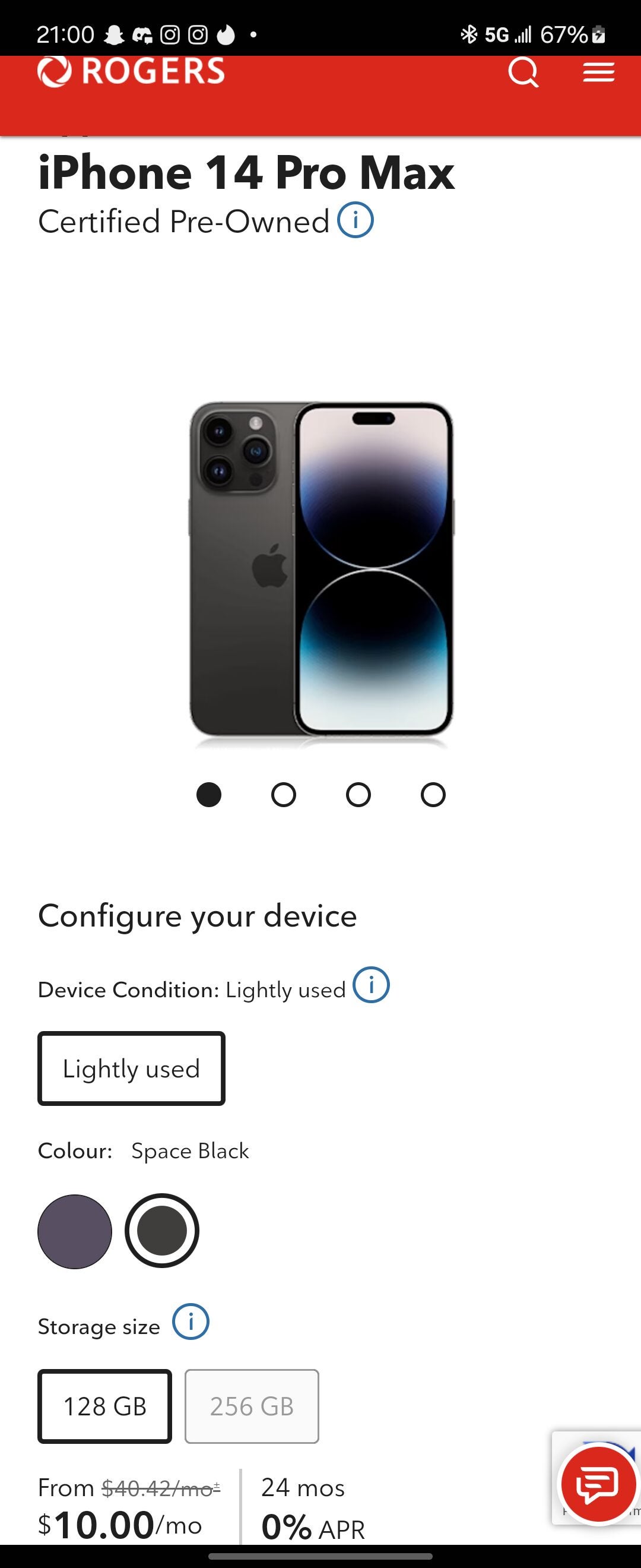Viewport: 641px width, 1568px height.
Task: Select the 128 GB storage option
Action: click(104, 1406)
